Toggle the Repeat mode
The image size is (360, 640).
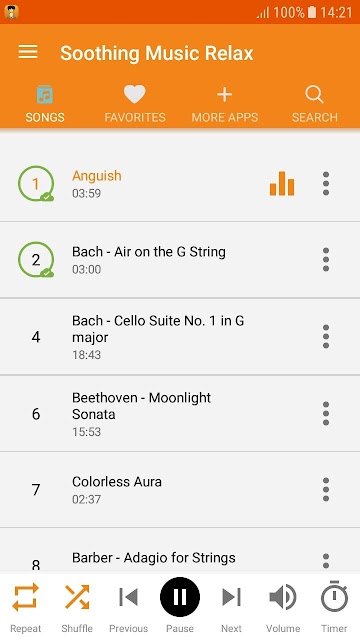(25, 606)
